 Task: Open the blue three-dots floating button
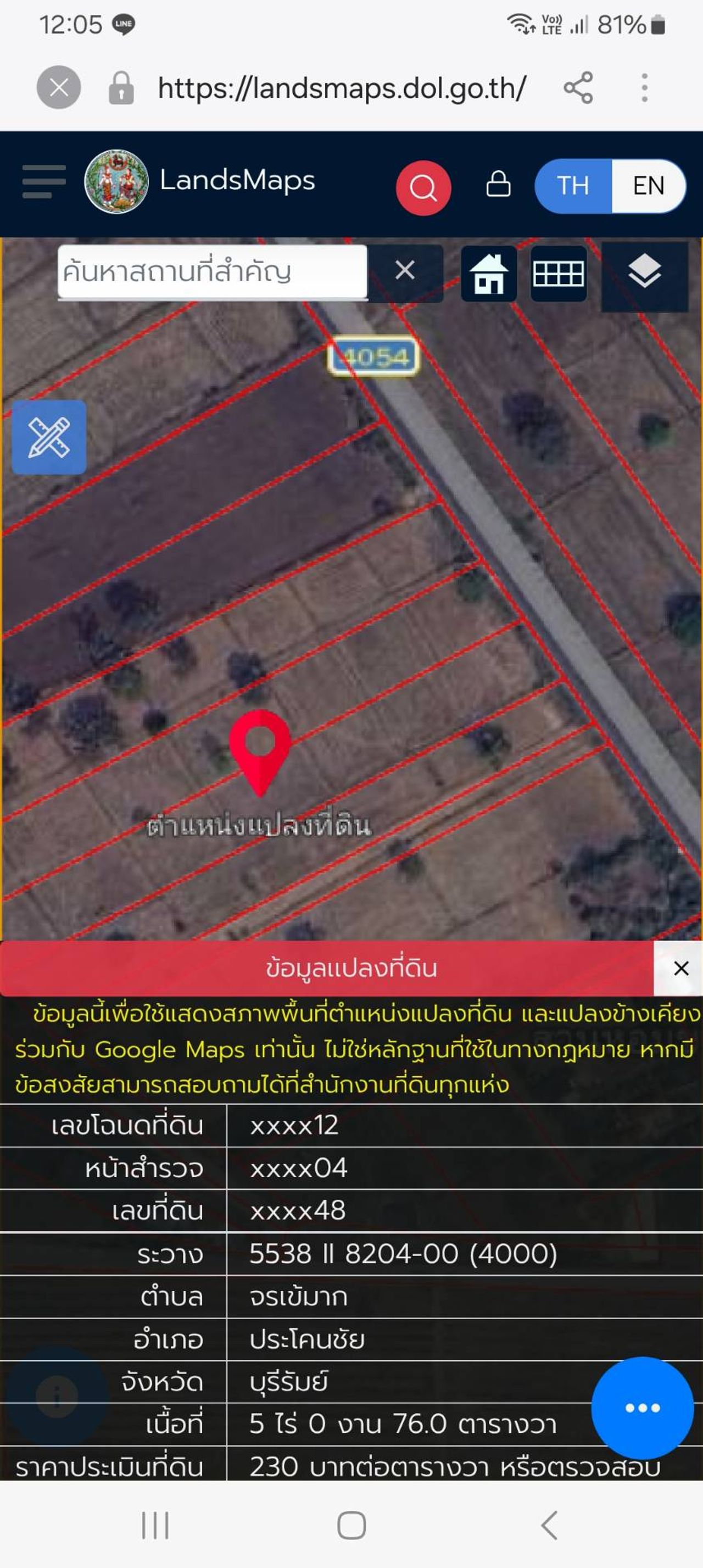point(642,1408)
